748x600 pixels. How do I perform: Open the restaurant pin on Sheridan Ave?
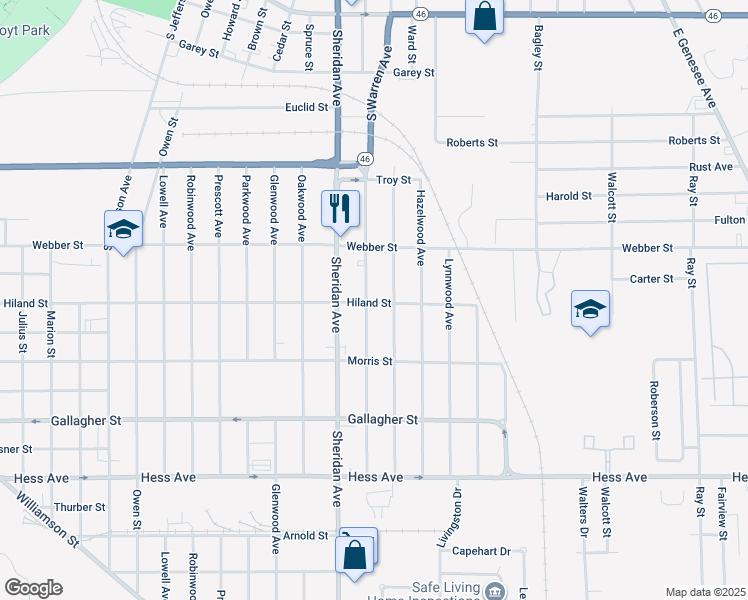click(x=340, y=211)
